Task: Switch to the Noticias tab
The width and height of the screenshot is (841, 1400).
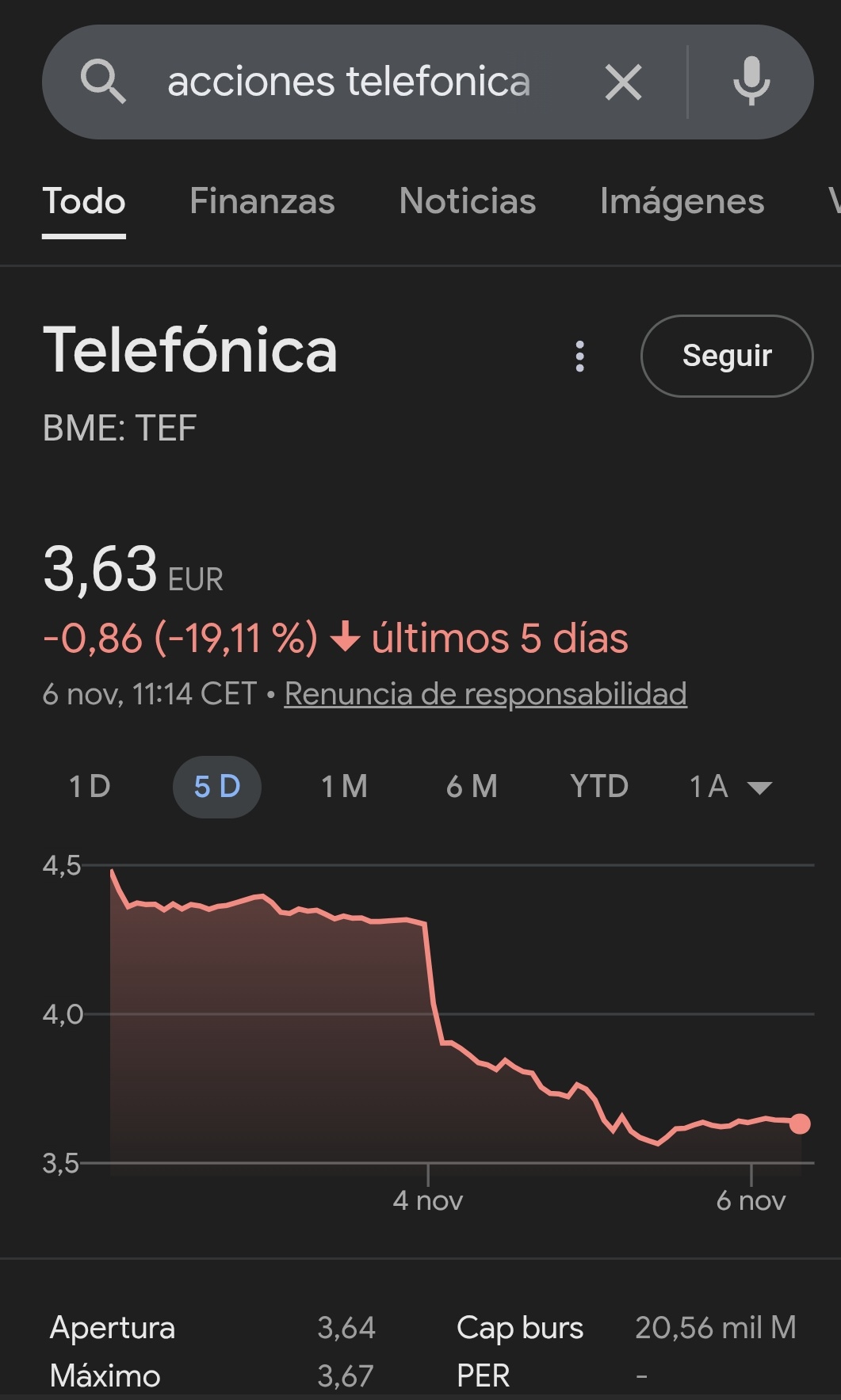Action: 468,201
